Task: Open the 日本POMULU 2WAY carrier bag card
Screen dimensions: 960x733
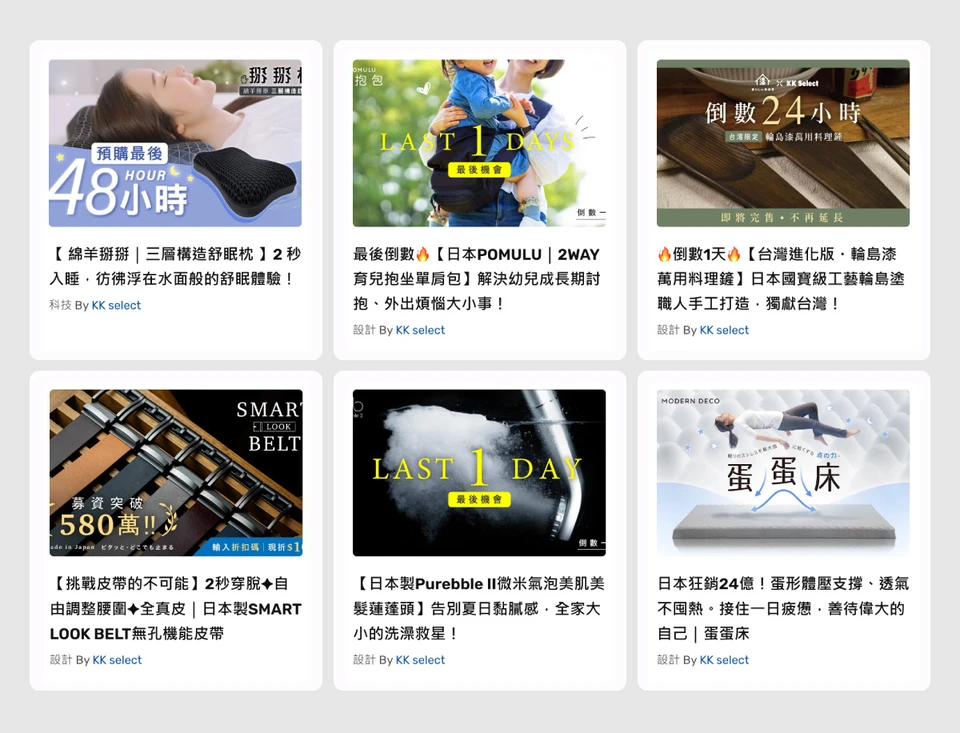Action: (x=479, y=144)
